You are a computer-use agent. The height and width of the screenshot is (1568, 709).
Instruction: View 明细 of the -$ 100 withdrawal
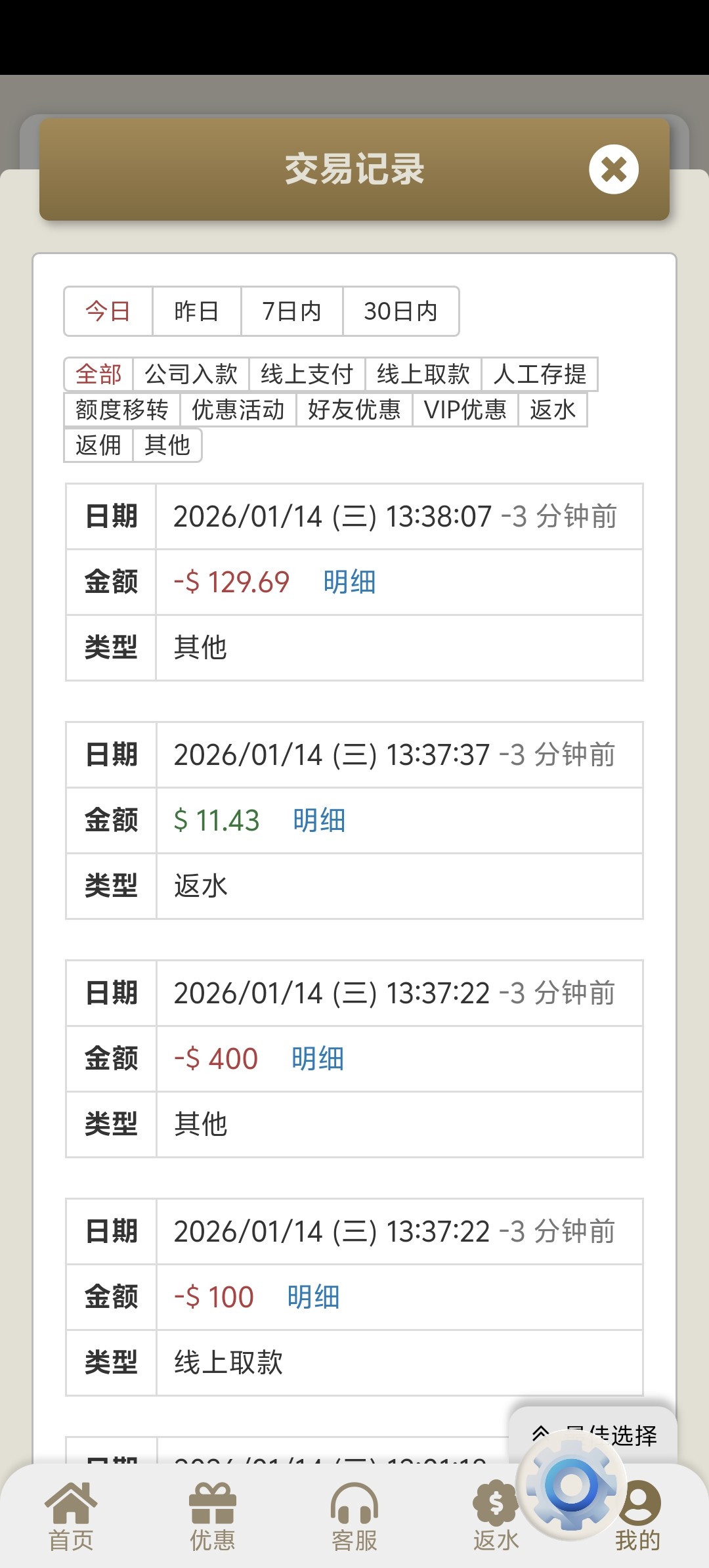[313, 1297]
